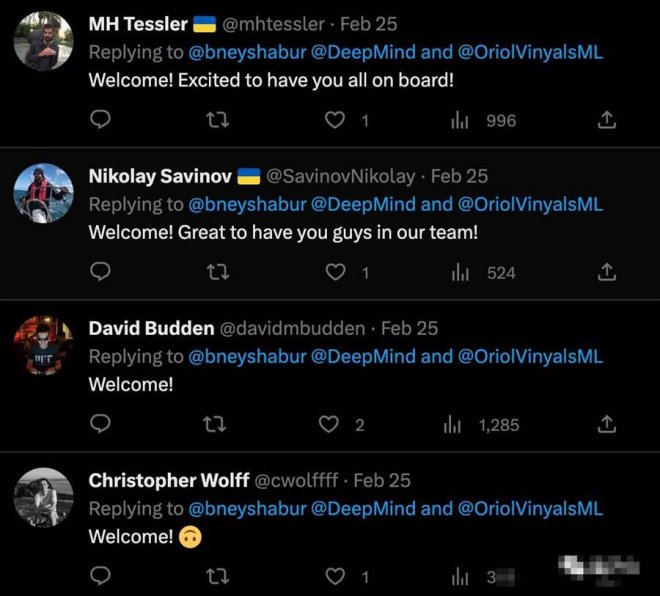Like David Budden's Welcome tweet
Viewport: 660px width, 596px height.
329,424
